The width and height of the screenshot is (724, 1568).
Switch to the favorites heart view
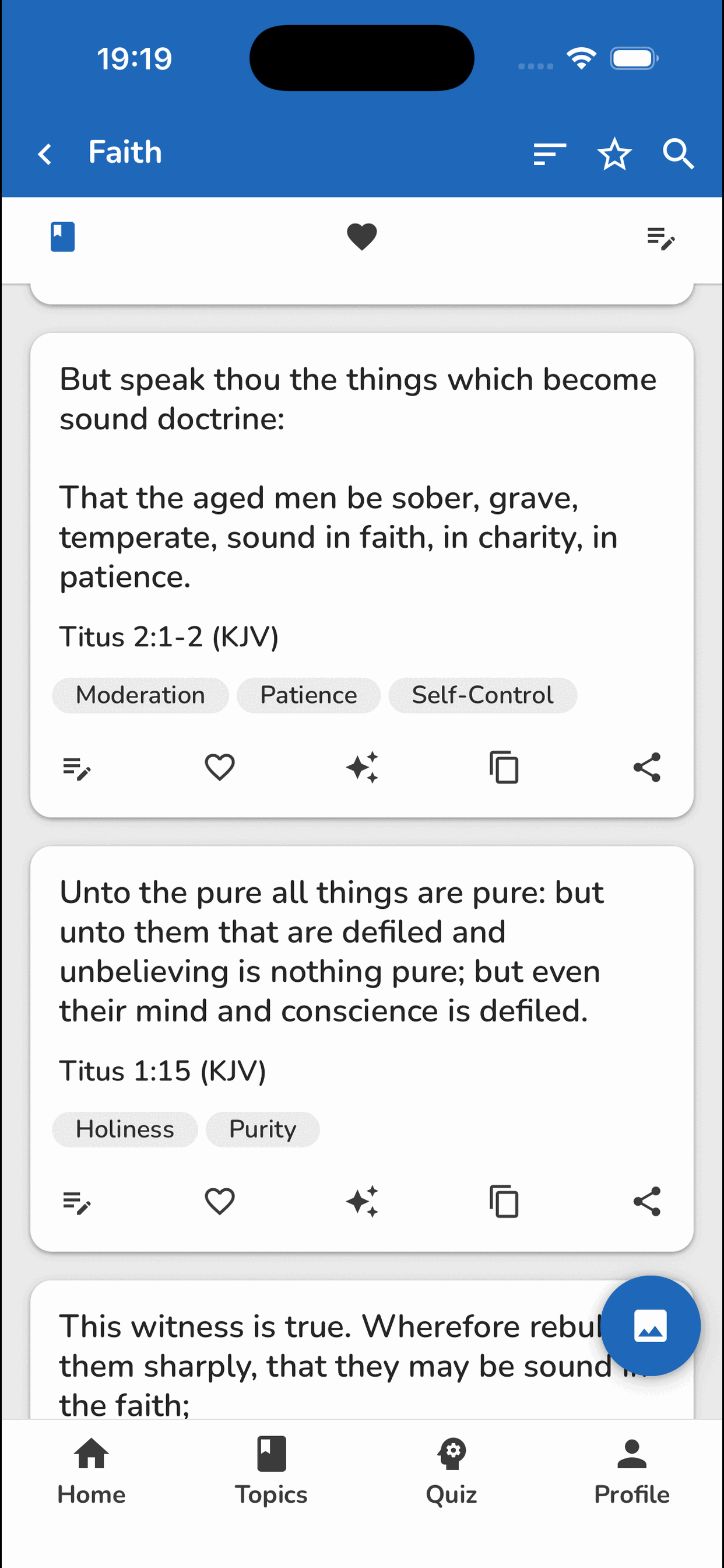[362, 237]
